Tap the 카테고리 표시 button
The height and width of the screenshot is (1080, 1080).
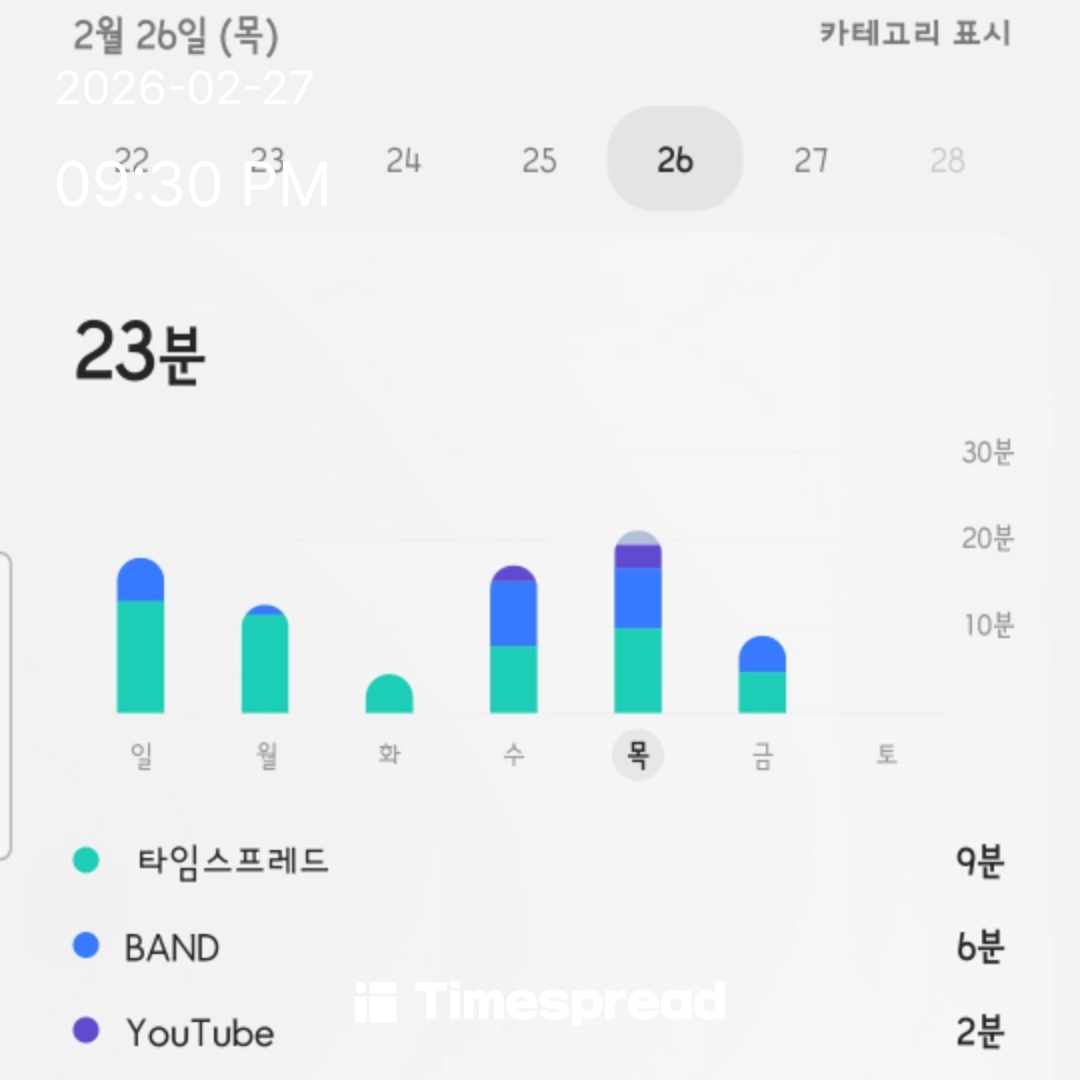coord(915,33)
